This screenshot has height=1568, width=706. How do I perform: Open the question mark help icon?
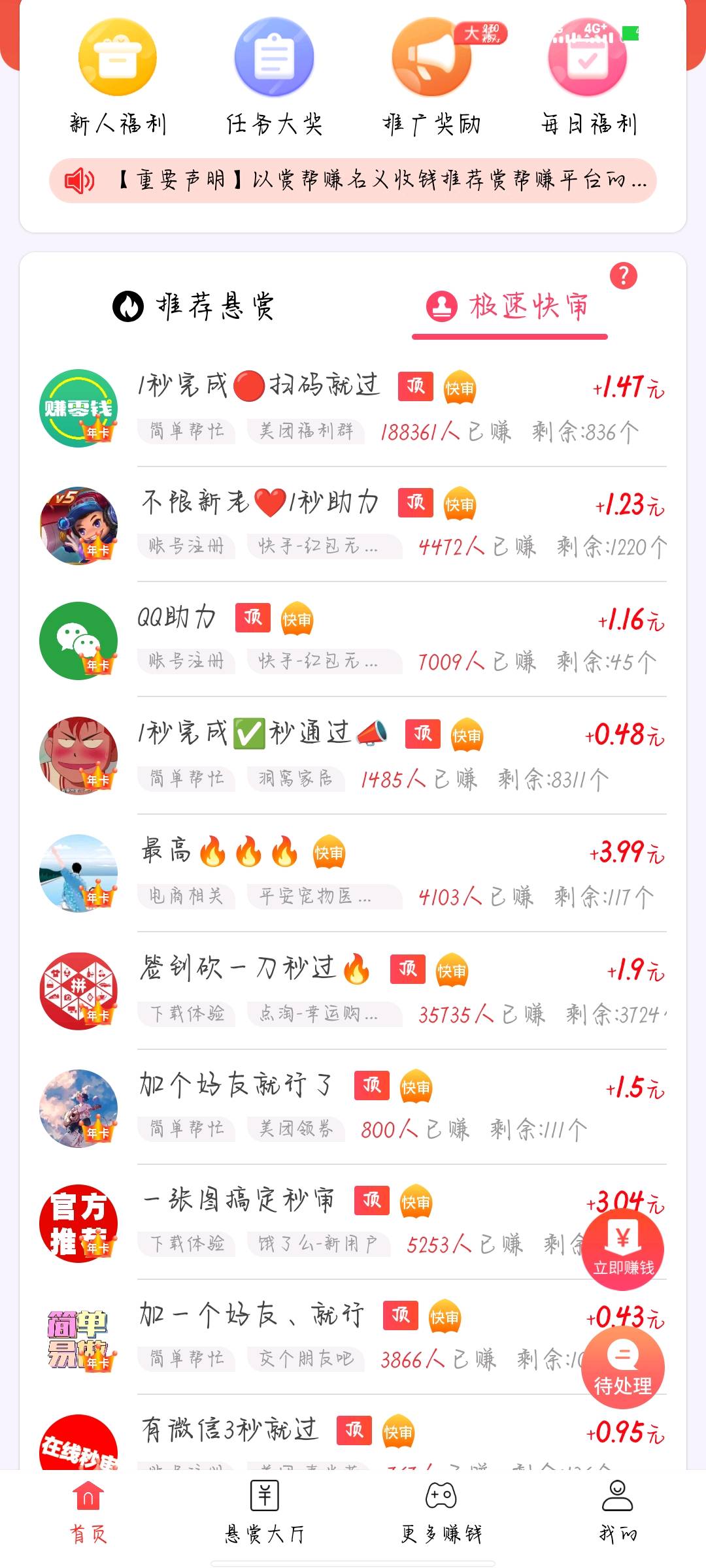click(623, 276)
